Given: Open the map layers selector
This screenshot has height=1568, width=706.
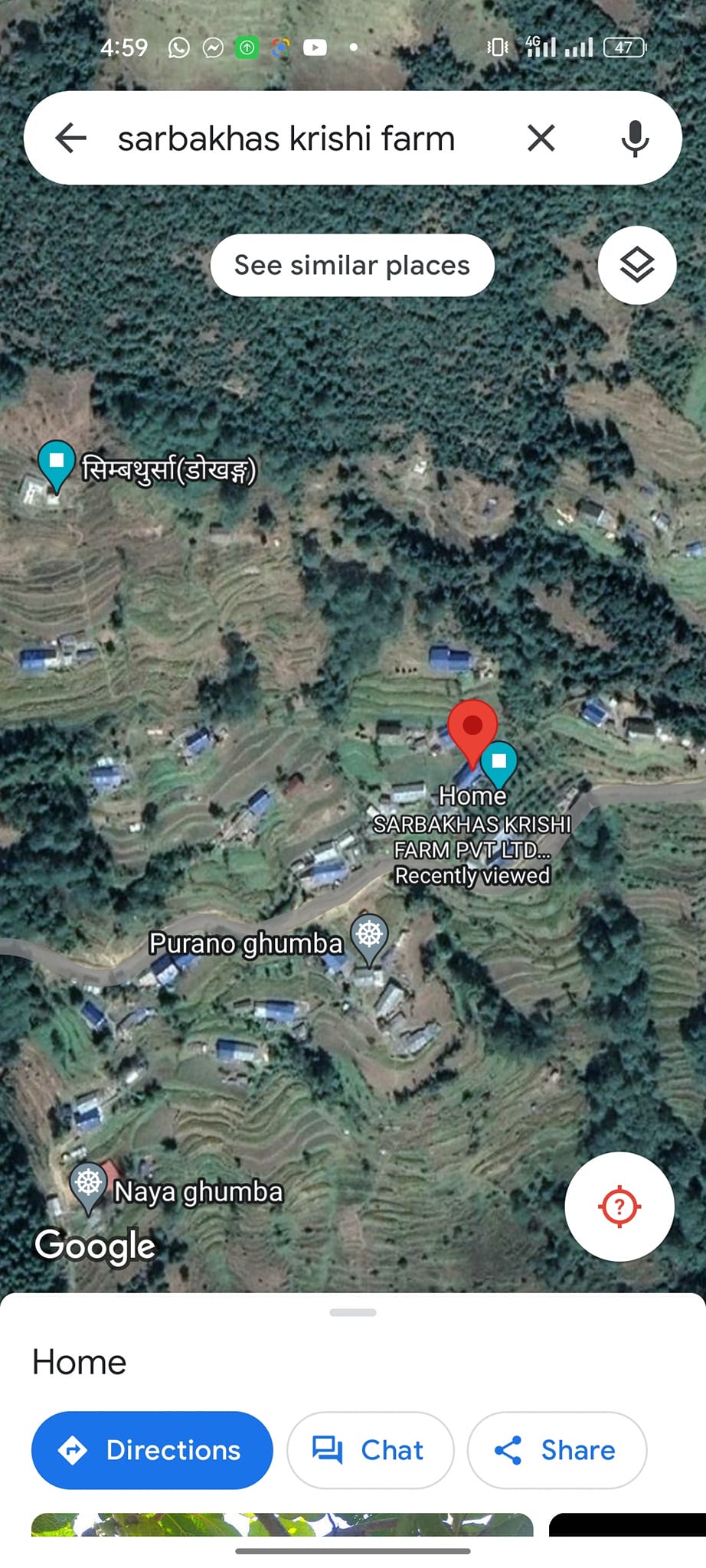Looking at the screenshot, I should [x=636, y=266].
